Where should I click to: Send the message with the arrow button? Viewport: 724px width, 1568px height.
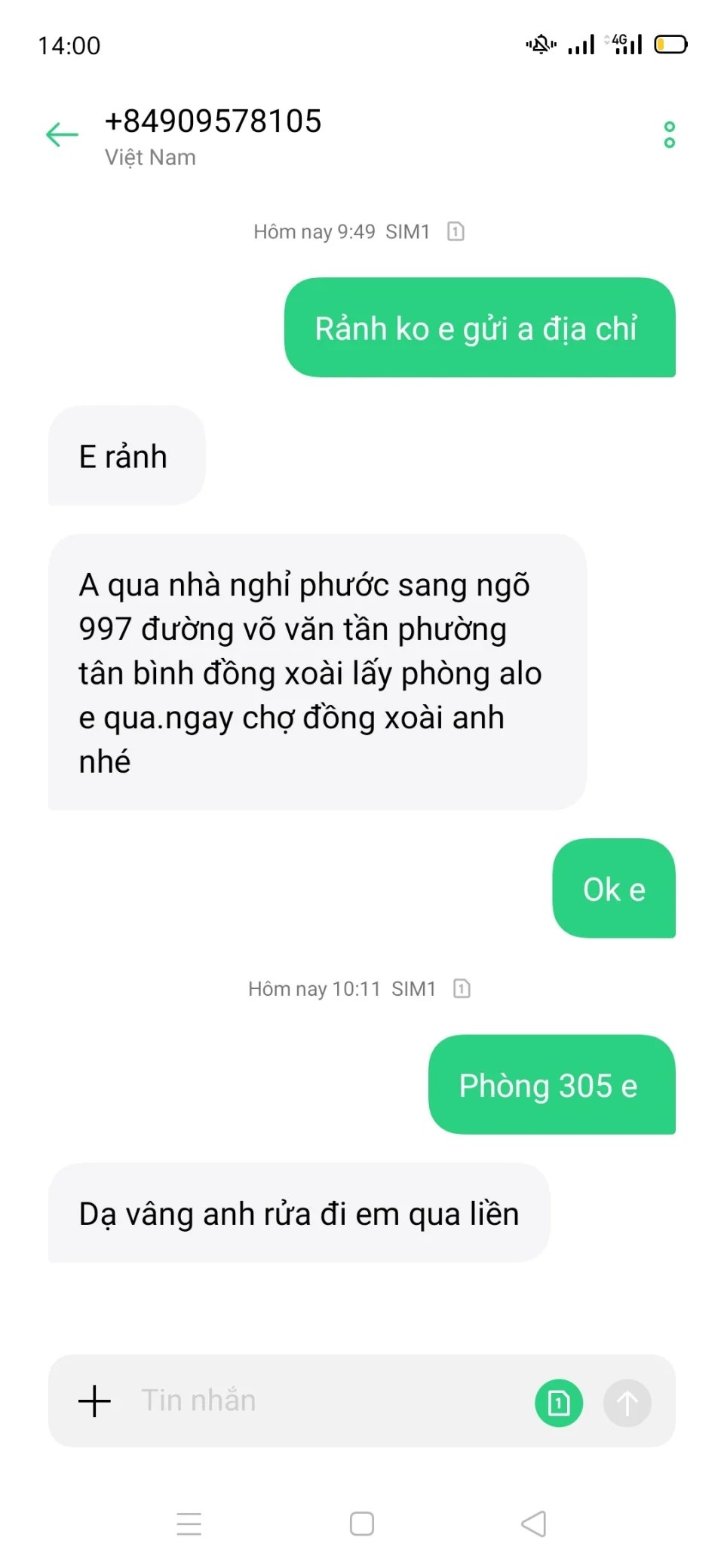[627, 1403]
